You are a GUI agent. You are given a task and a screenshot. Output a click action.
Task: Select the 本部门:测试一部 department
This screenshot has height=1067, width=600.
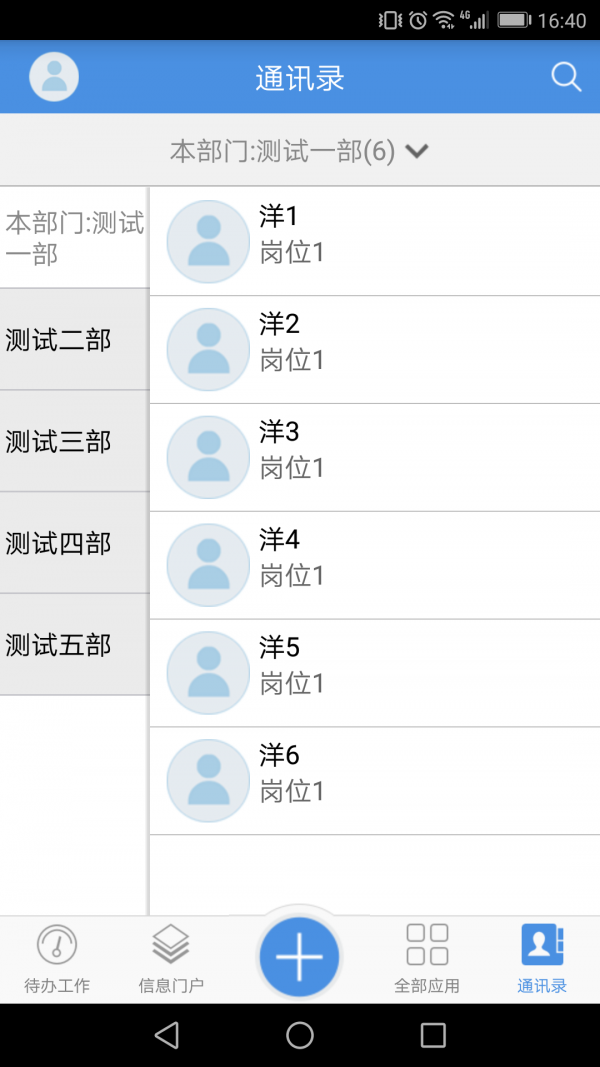coord(74,238)
